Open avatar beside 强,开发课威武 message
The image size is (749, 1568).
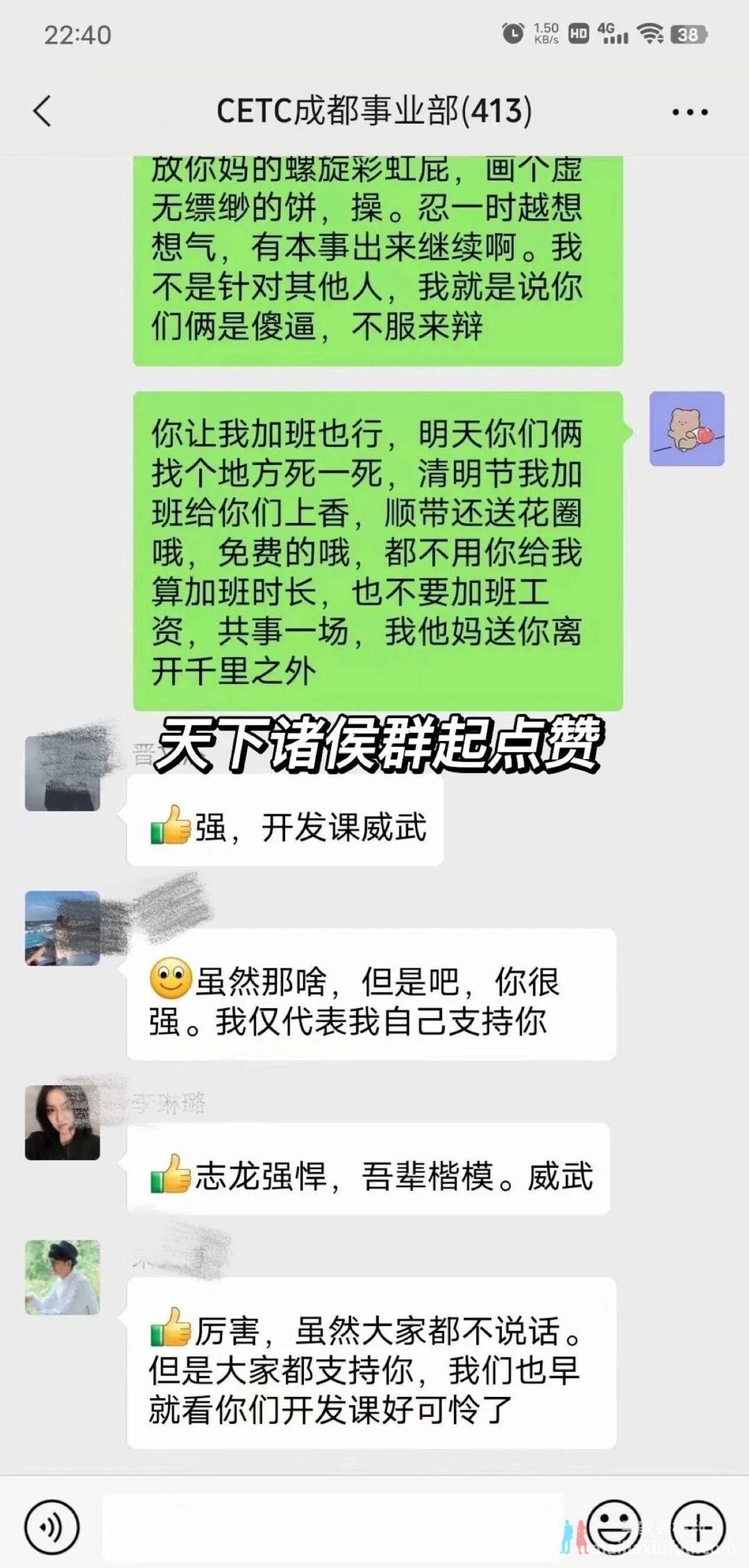click(x=62, y=774)
